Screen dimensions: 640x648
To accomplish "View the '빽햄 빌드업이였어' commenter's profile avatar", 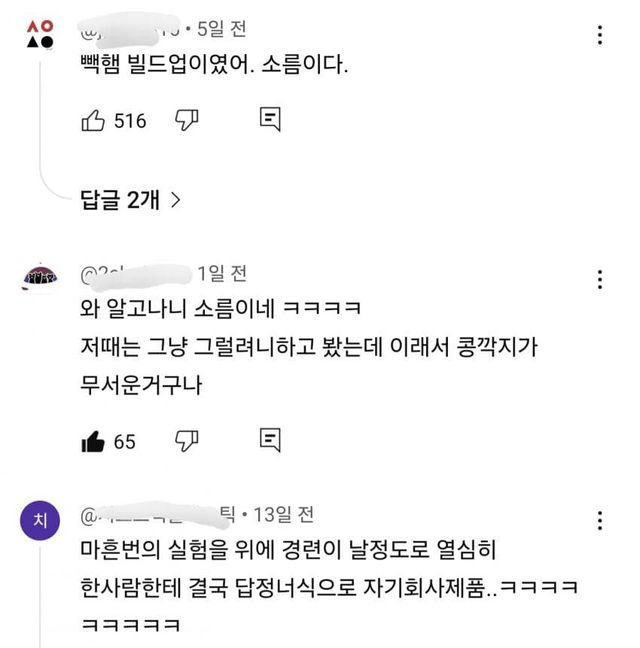I will click(x=39, y=34).
